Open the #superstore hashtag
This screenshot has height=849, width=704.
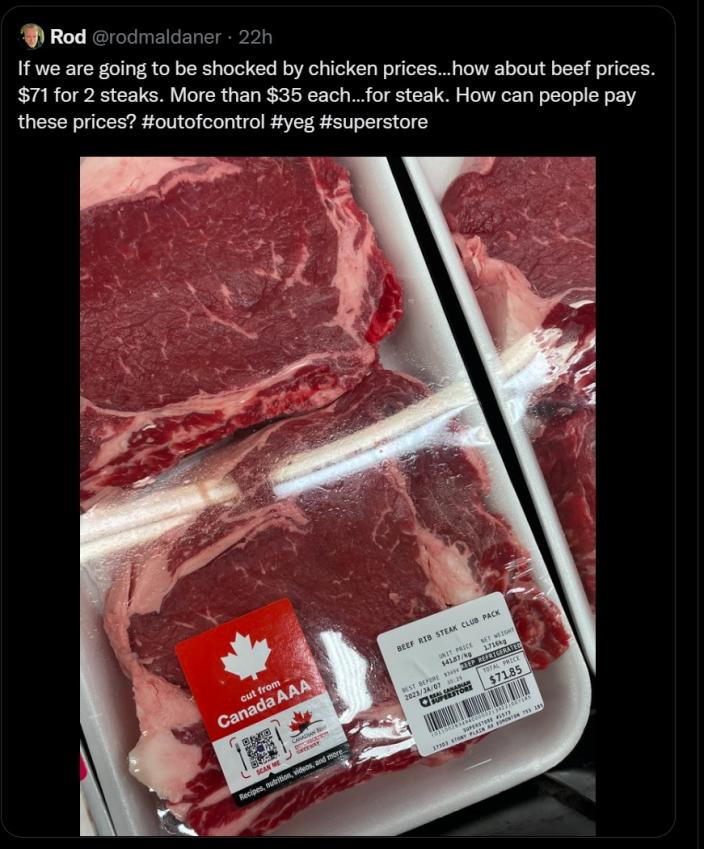tap(374, 122)
